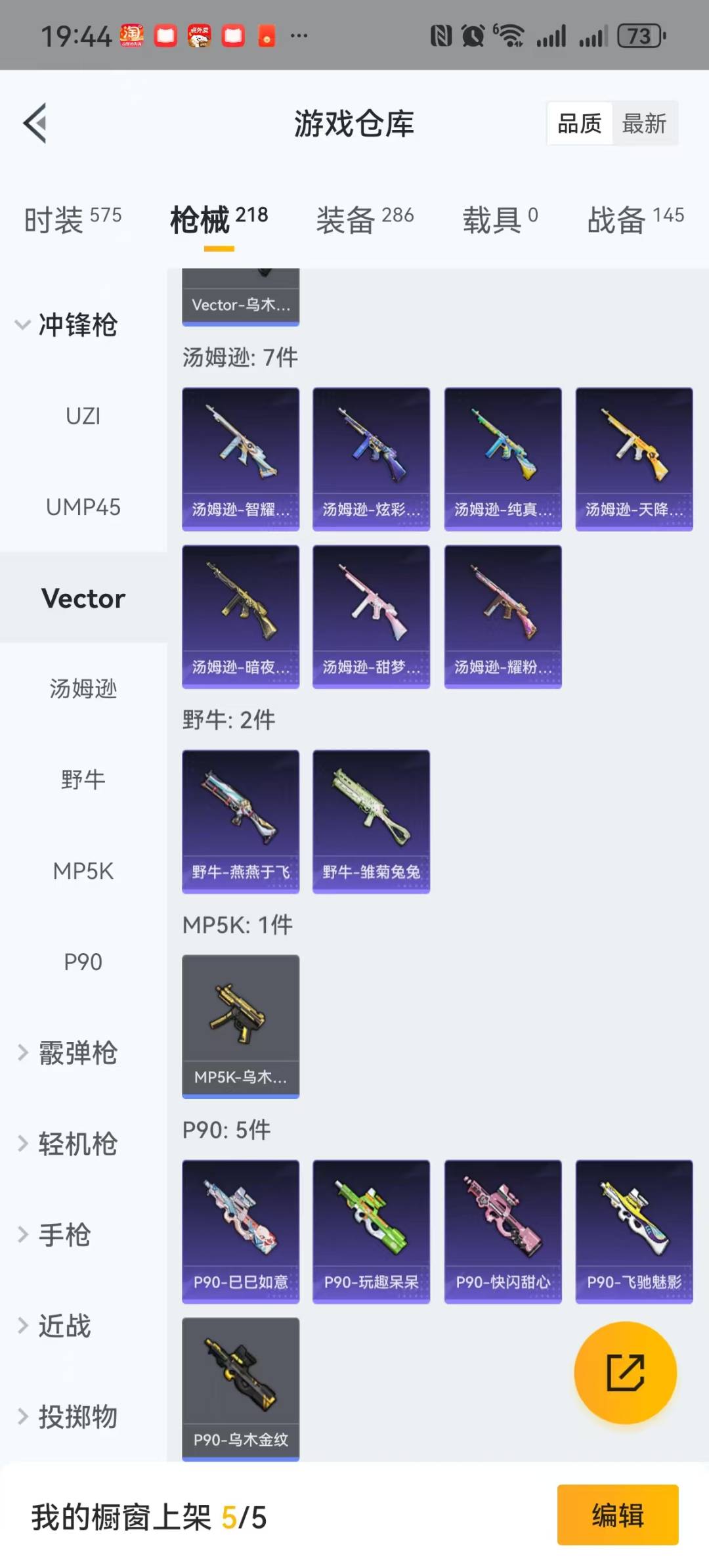The width and height of the screenshot is (709, 1568).
Task: Switch to the 装备 tab
Action: pyautogui.click(x=364, y=219)
